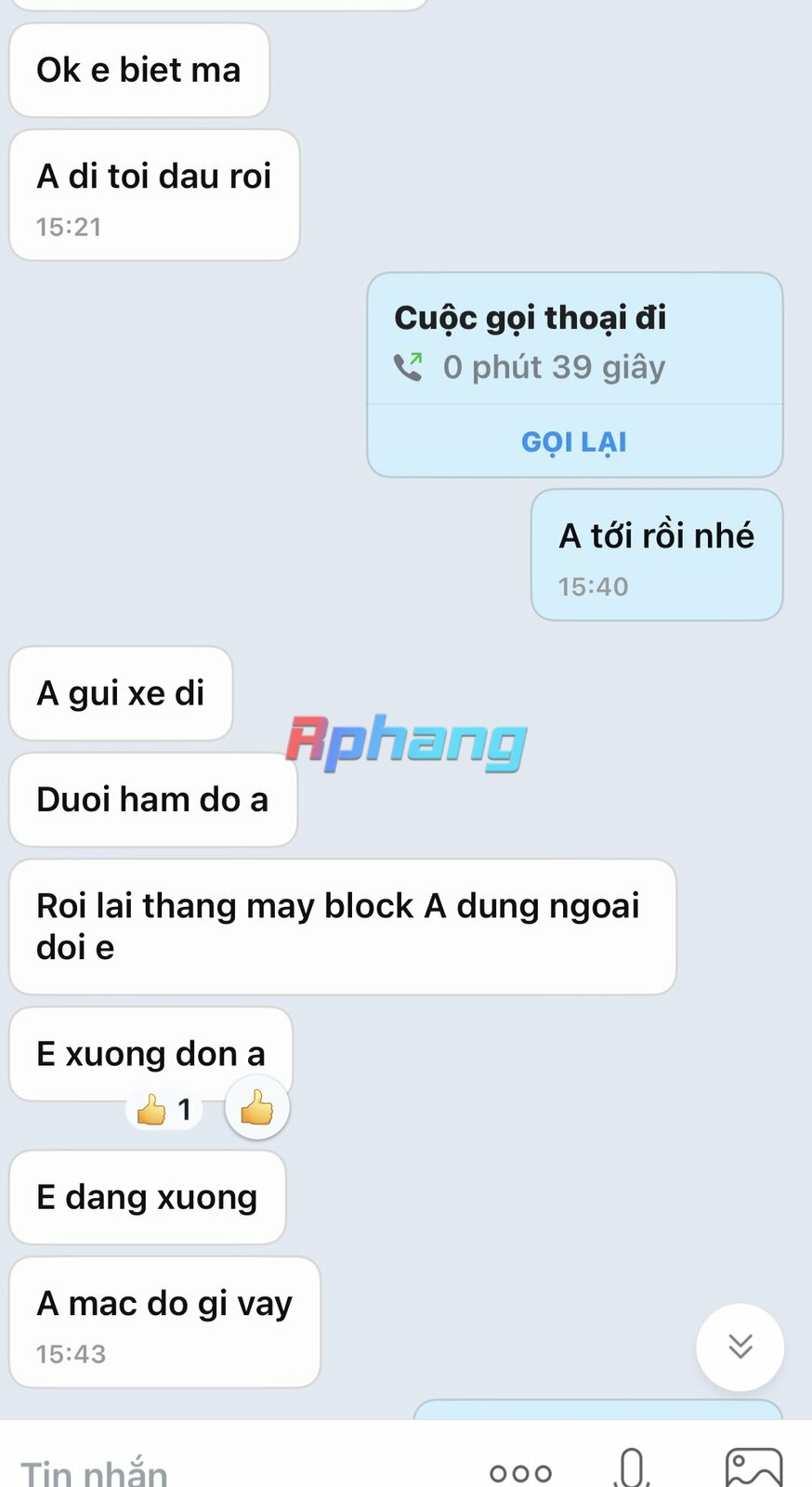Record a voice message with microphone

[x=632, y=1468]
